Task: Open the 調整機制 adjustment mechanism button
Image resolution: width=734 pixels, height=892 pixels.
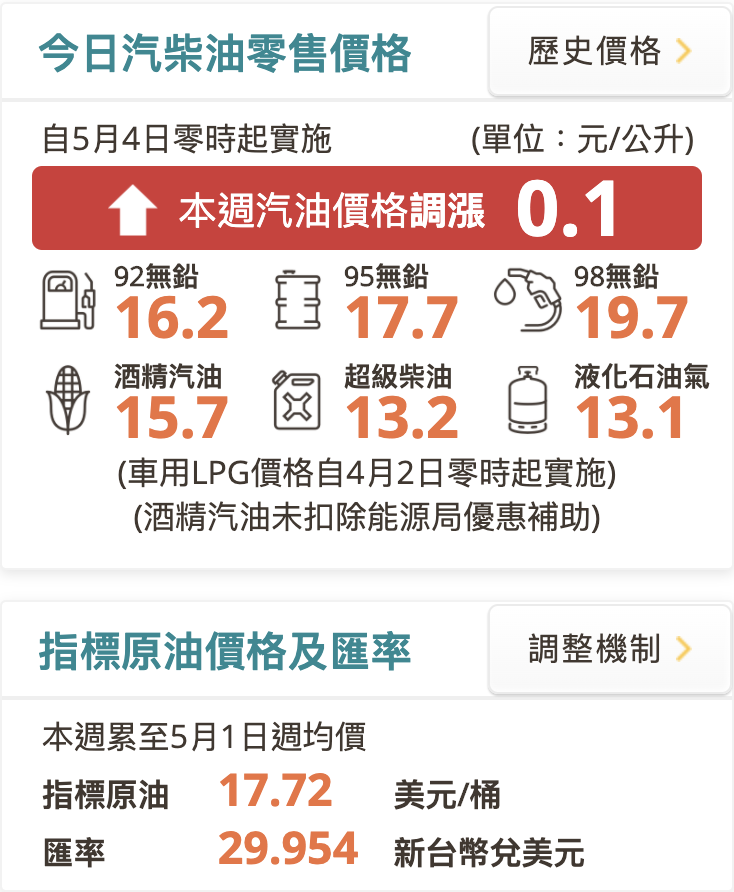Action: click(x=609, y=649)
